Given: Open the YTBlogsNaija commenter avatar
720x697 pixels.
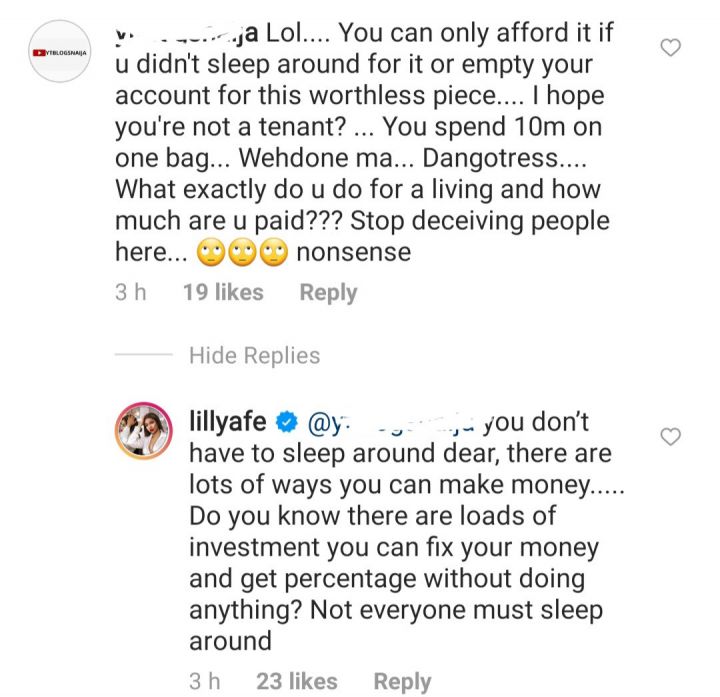Looking at the screenshot, I should click(x=60, y=51).
